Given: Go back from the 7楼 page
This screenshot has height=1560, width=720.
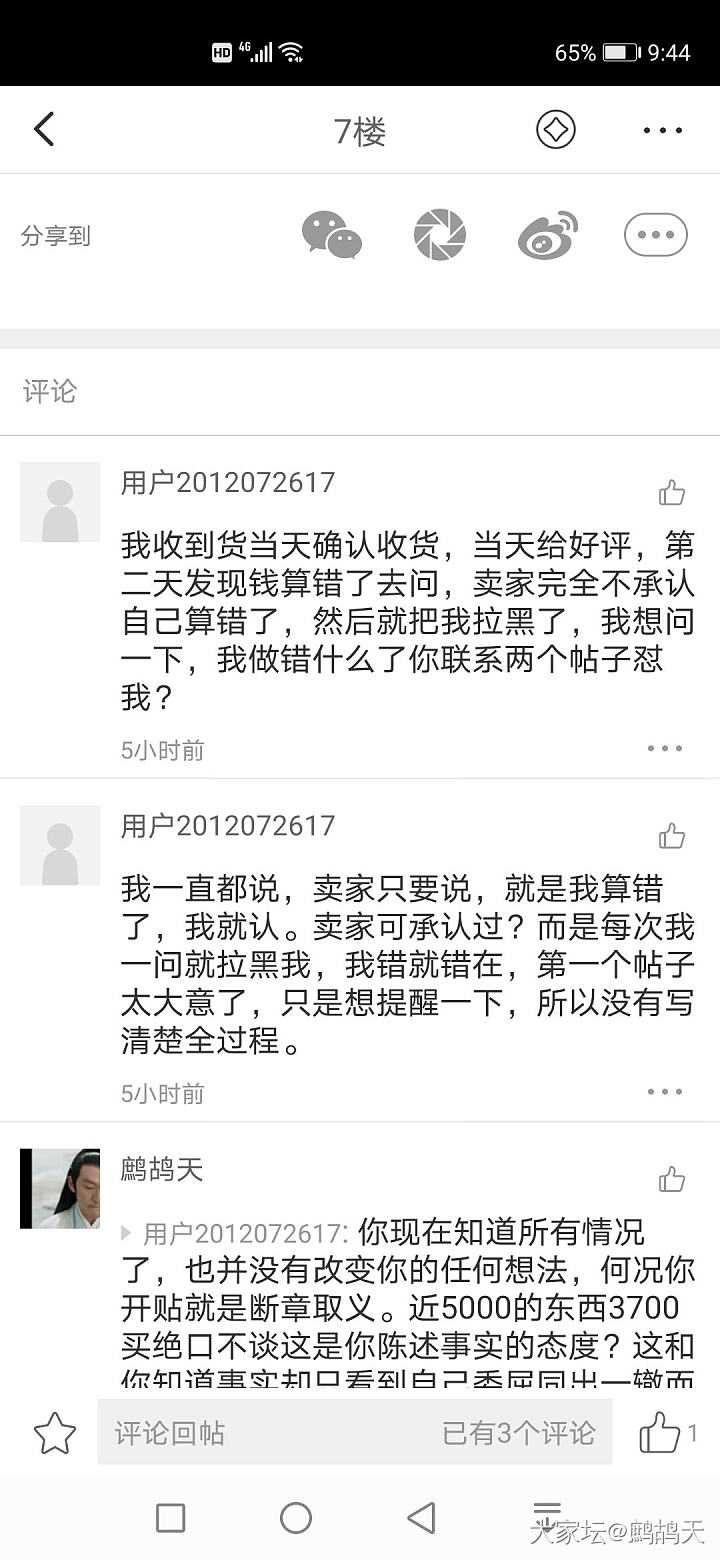Looking at the screenshot, I should pyautogui.click(x=44, y=130).
